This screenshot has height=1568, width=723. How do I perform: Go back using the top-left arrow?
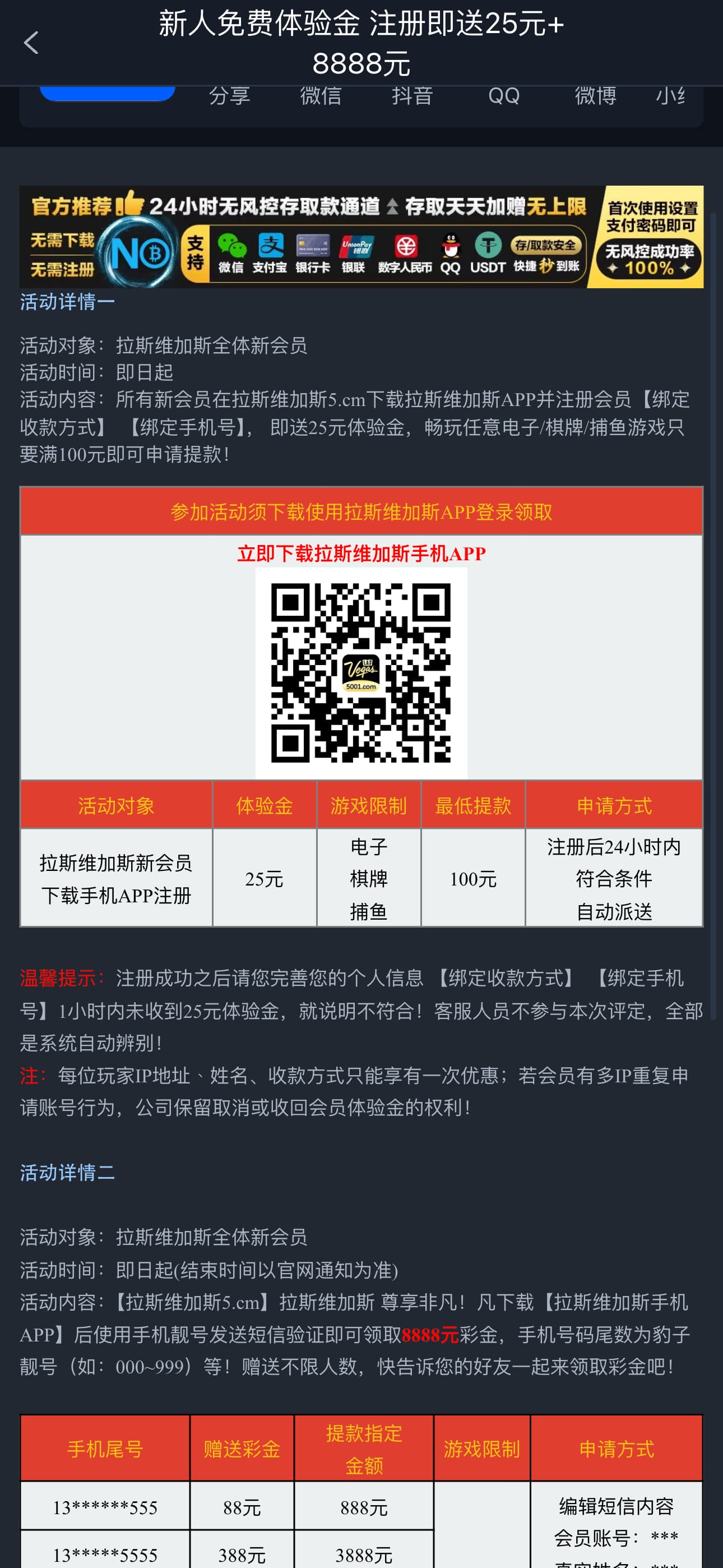click(30, 43)
